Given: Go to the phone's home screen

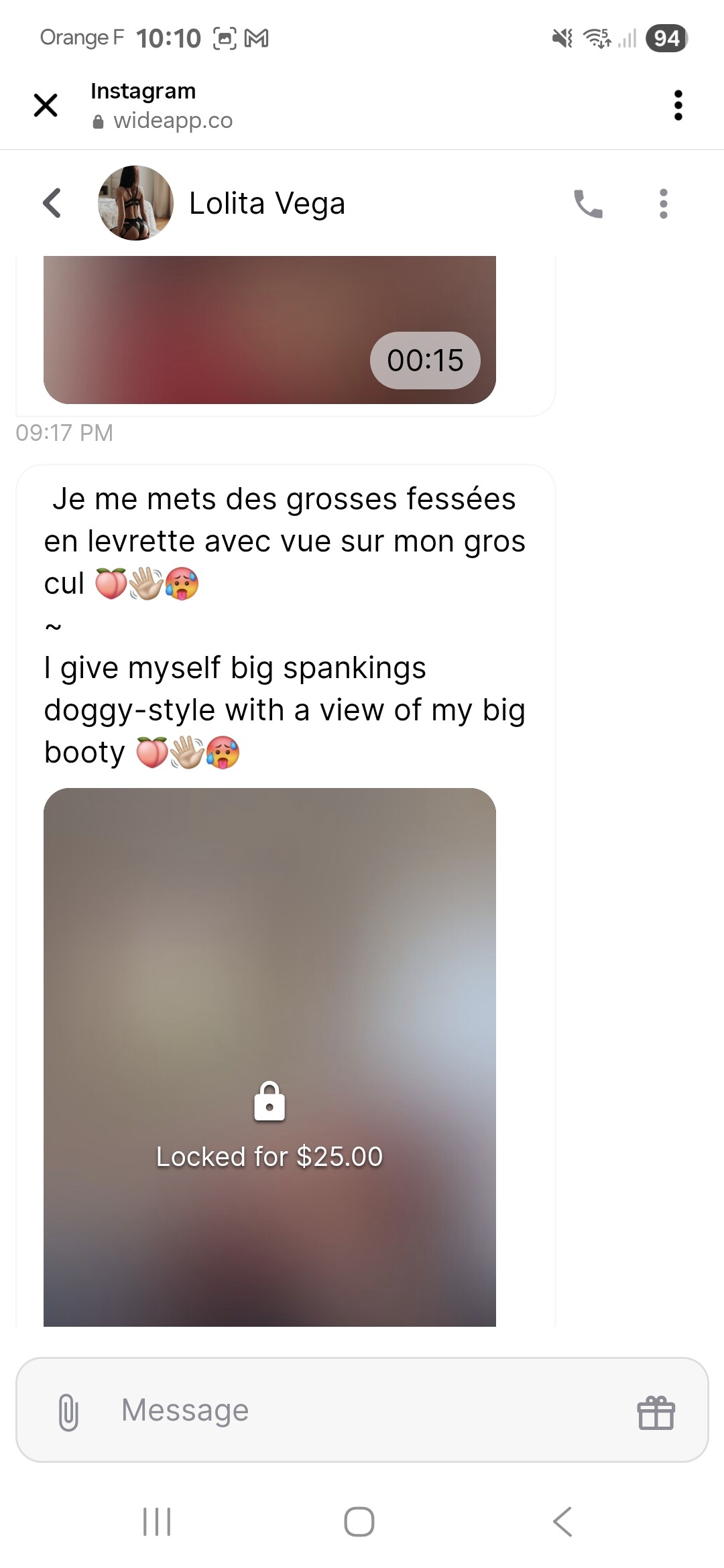Looking at the screenshot, I should coord(359,1521).
